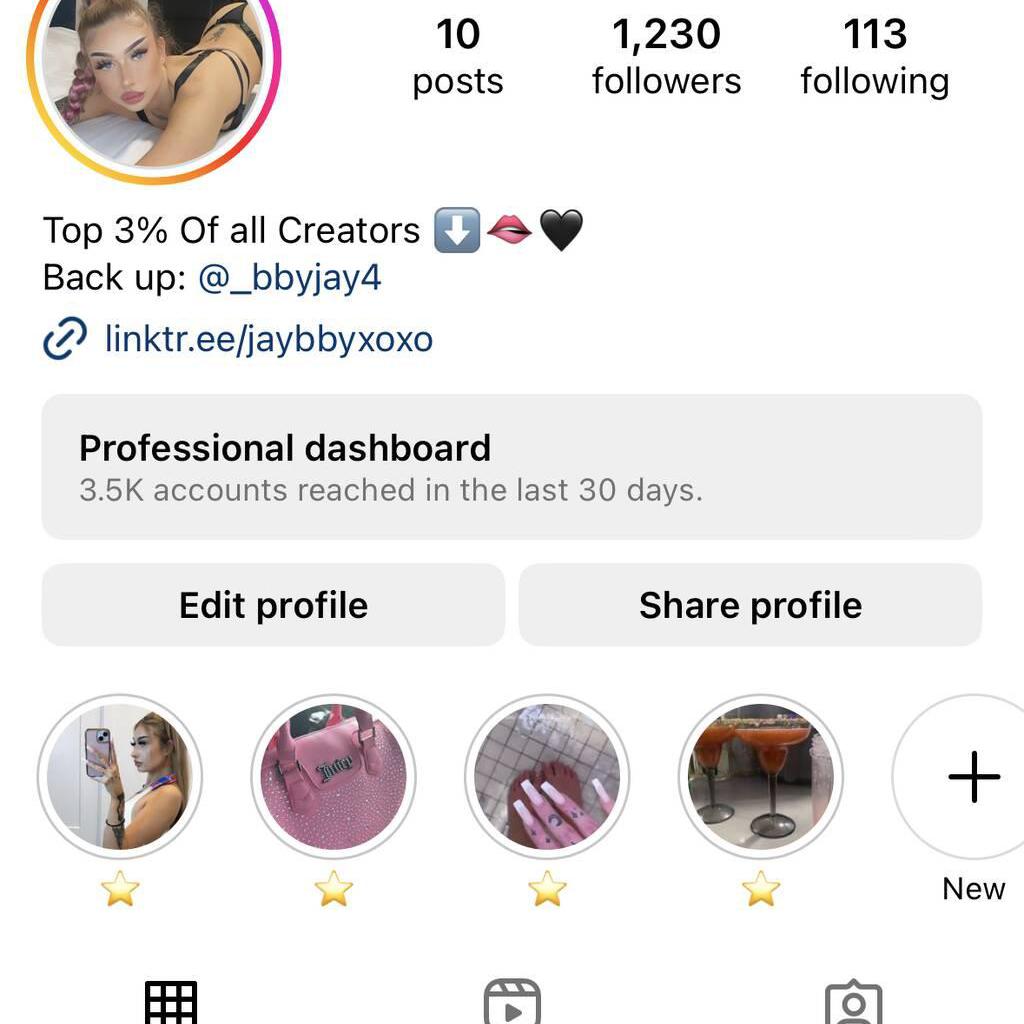The width and height of the screenshot is (1024, 1024).
Task: View the following list
Action: [874, 58]
